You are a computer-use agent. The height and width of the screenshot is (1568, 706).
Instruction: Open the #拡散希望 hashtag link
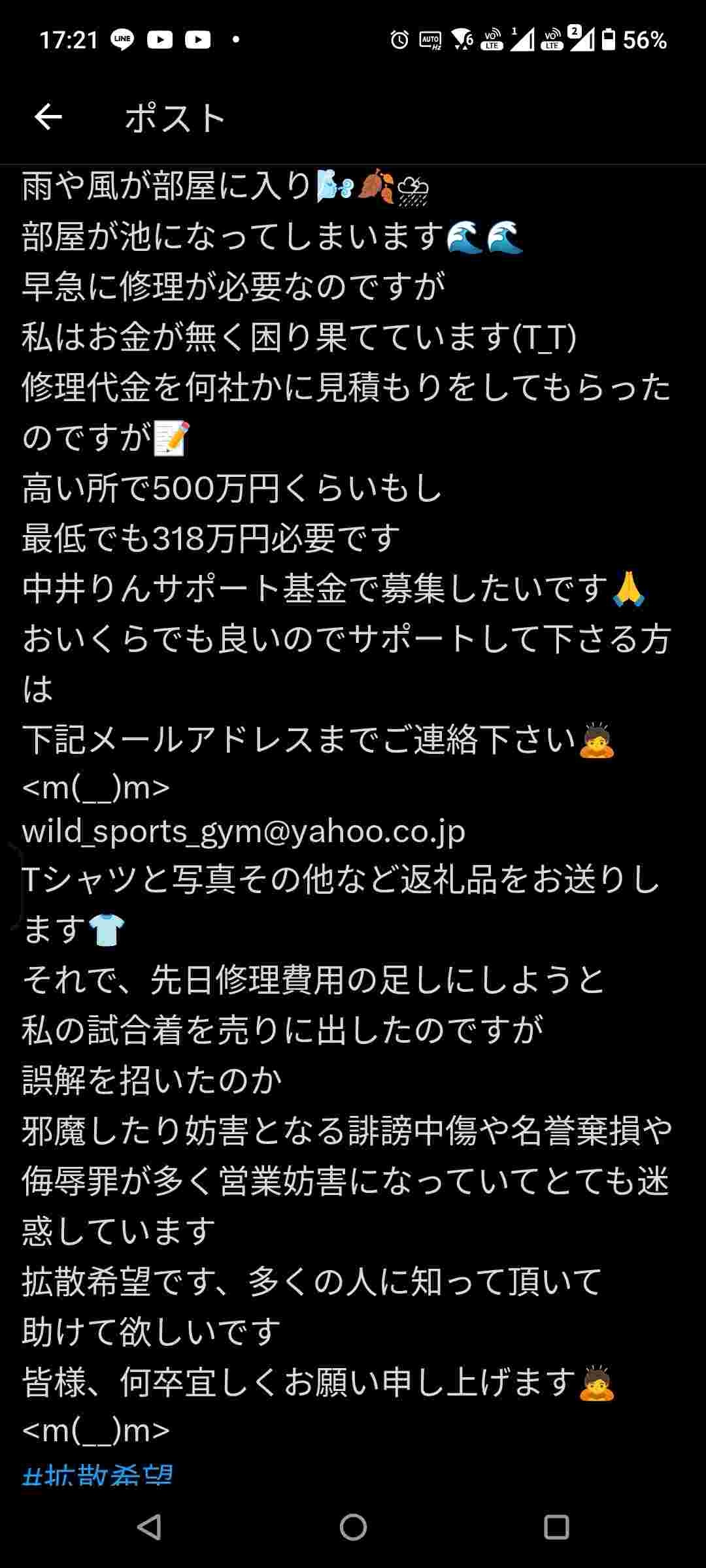pos(98,1474)
